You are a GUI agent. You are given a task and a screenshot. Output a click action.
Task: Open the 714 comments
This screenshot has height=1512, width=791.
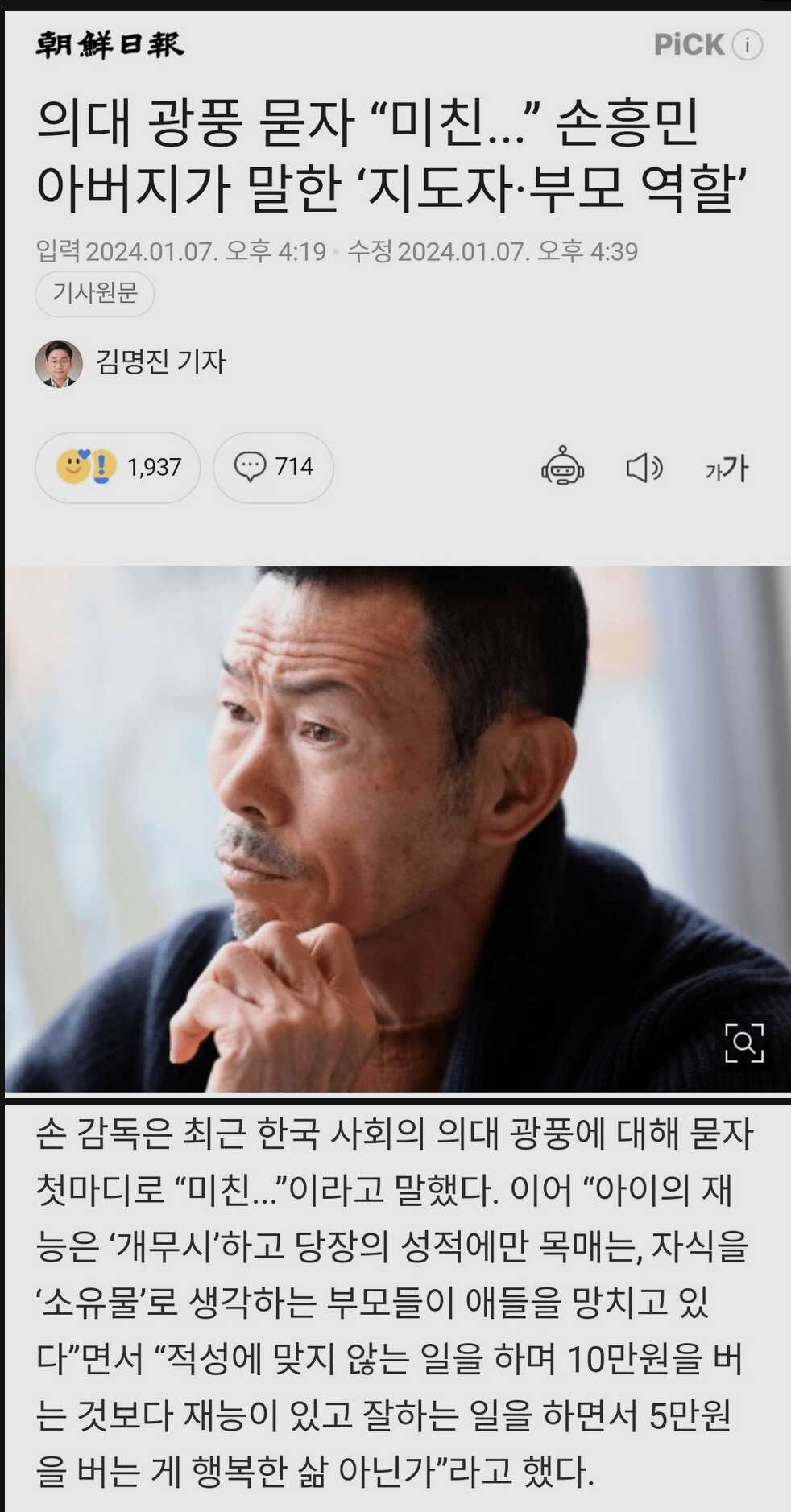(273, 467)
